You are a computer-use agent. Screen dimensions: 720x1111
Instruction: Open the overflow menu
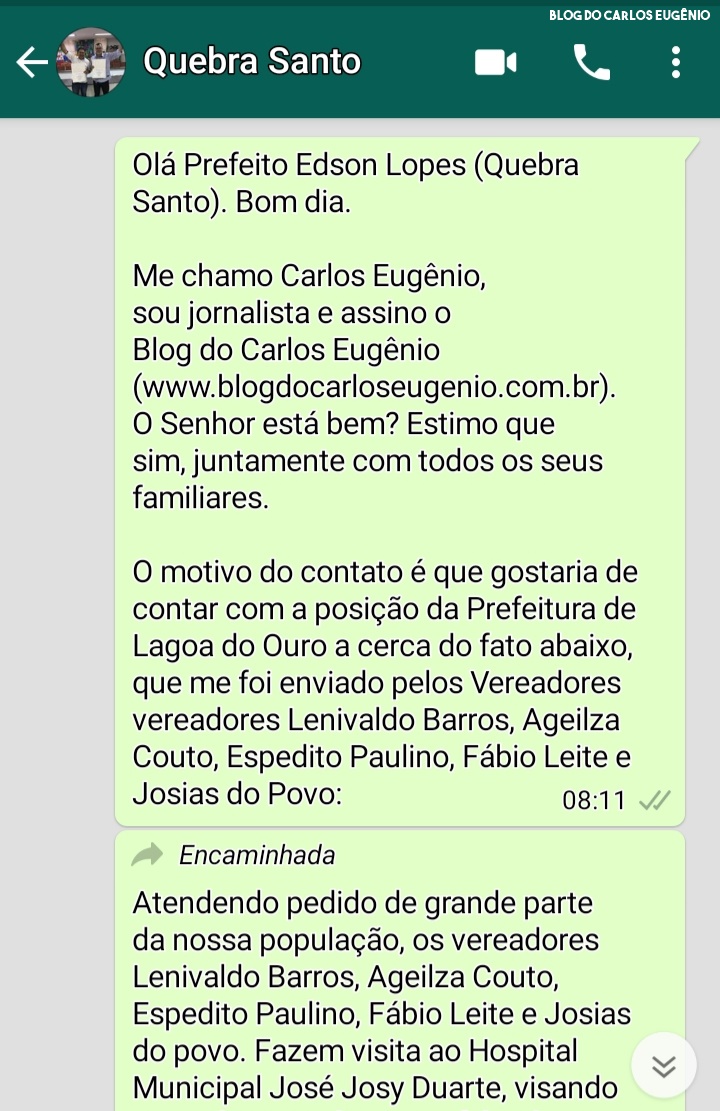pyautogui.click(x=676, y=63)
